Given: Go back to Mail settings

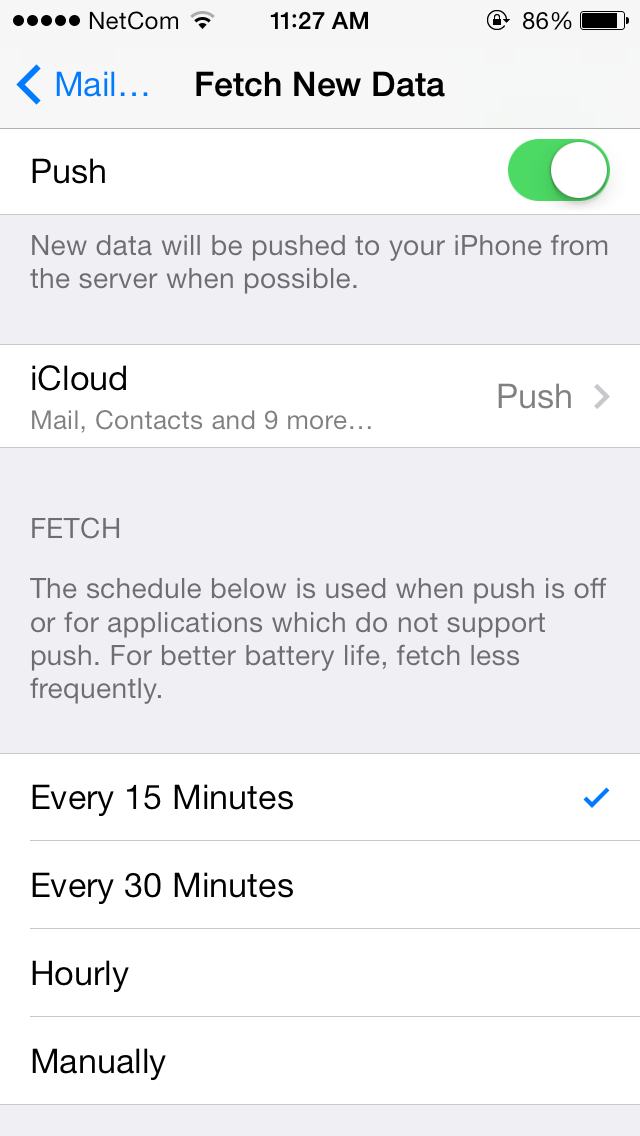Looking at the screenshot, I should tap(83, 85).
